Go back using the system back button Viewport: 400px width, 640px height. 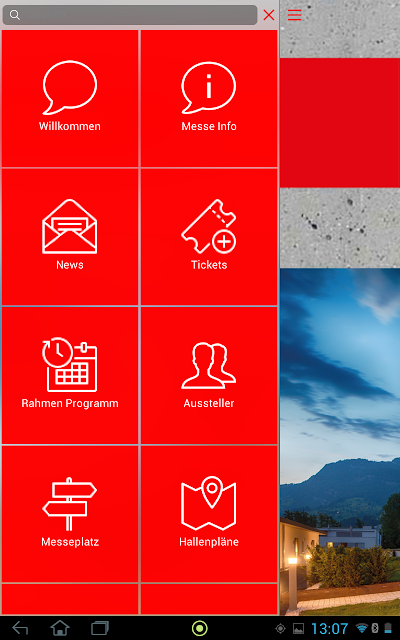click(x=20, y=628)
